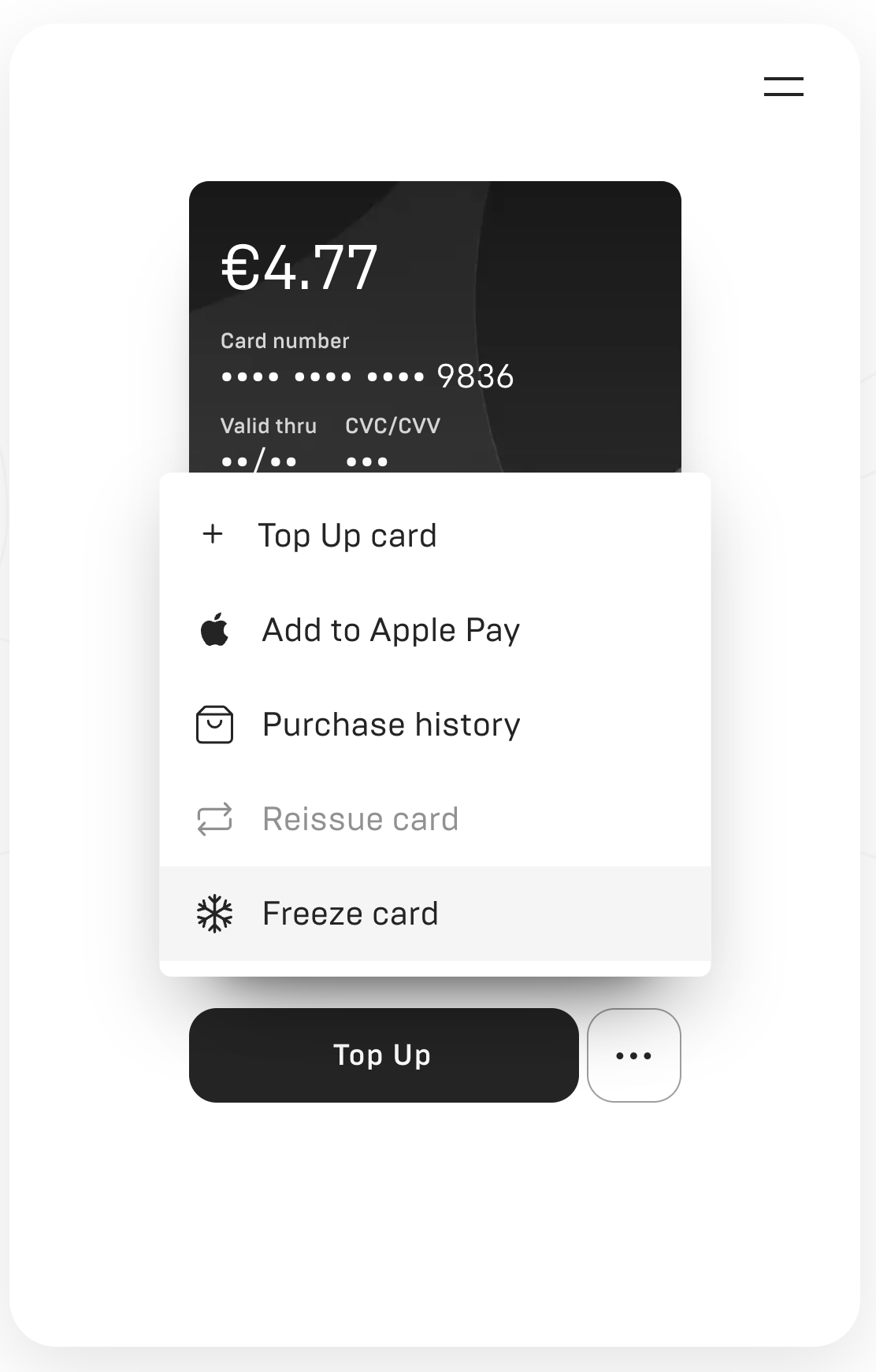Select the shopping bag Purchase history icon
The width and height of the screenshot is (876, 1372).
pyautogui.click(x=214, y=725)
